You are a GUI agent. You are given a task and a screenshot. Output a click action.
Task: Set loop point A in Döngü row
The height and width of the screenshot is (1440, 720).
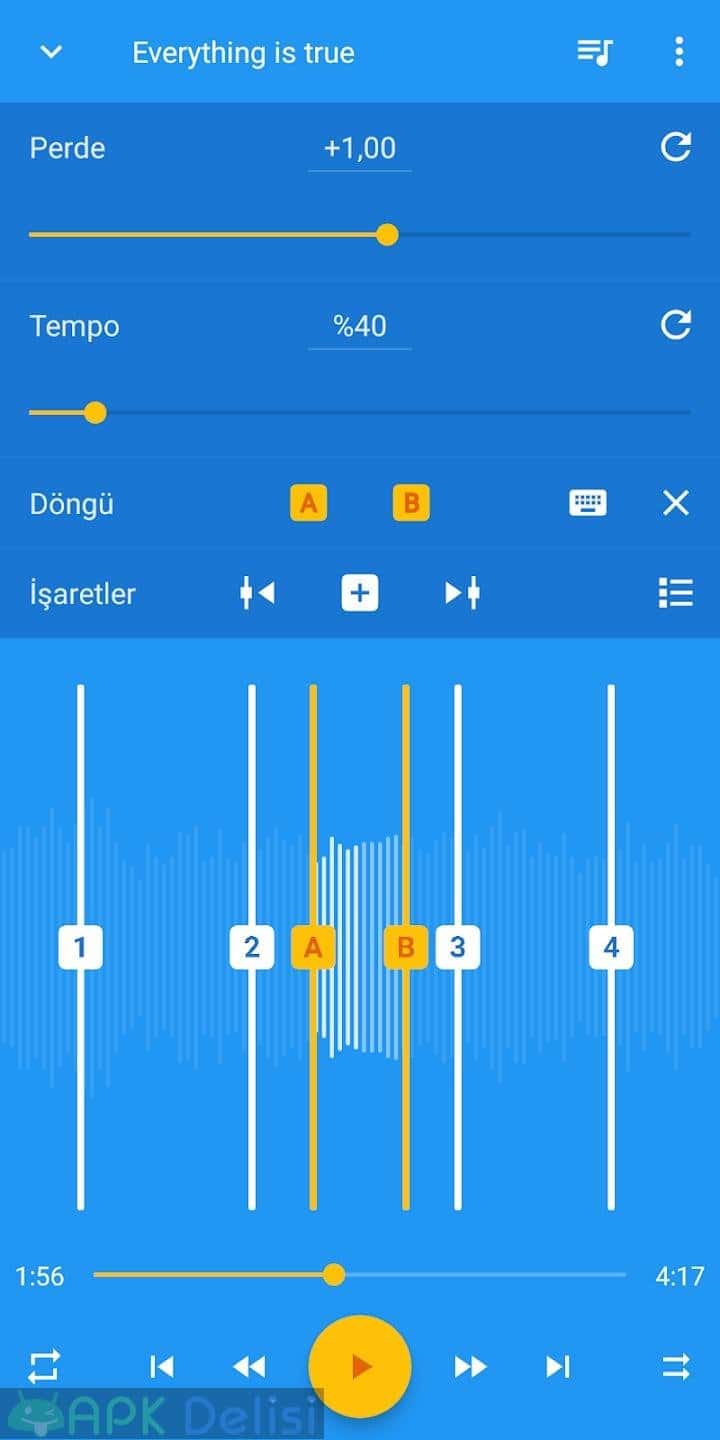[x=309, y=503]
